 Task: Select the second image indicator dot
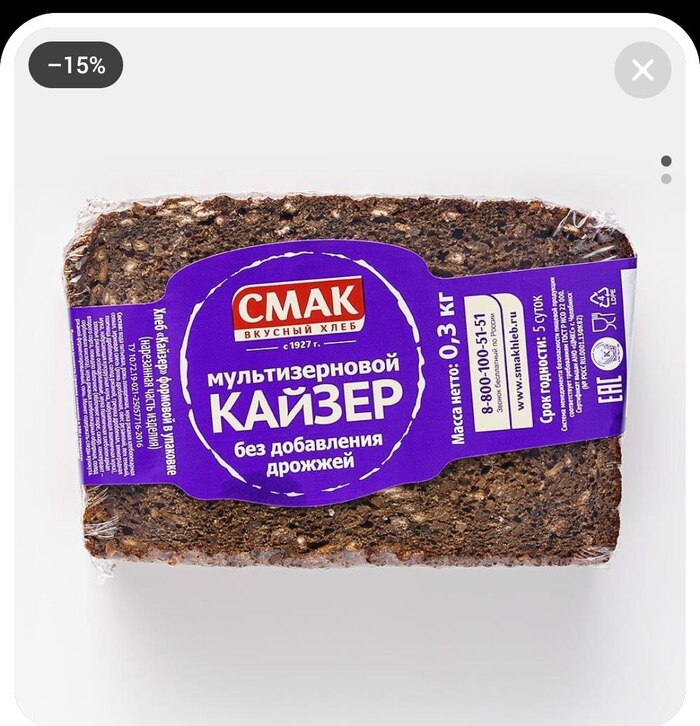coord(666,179)
